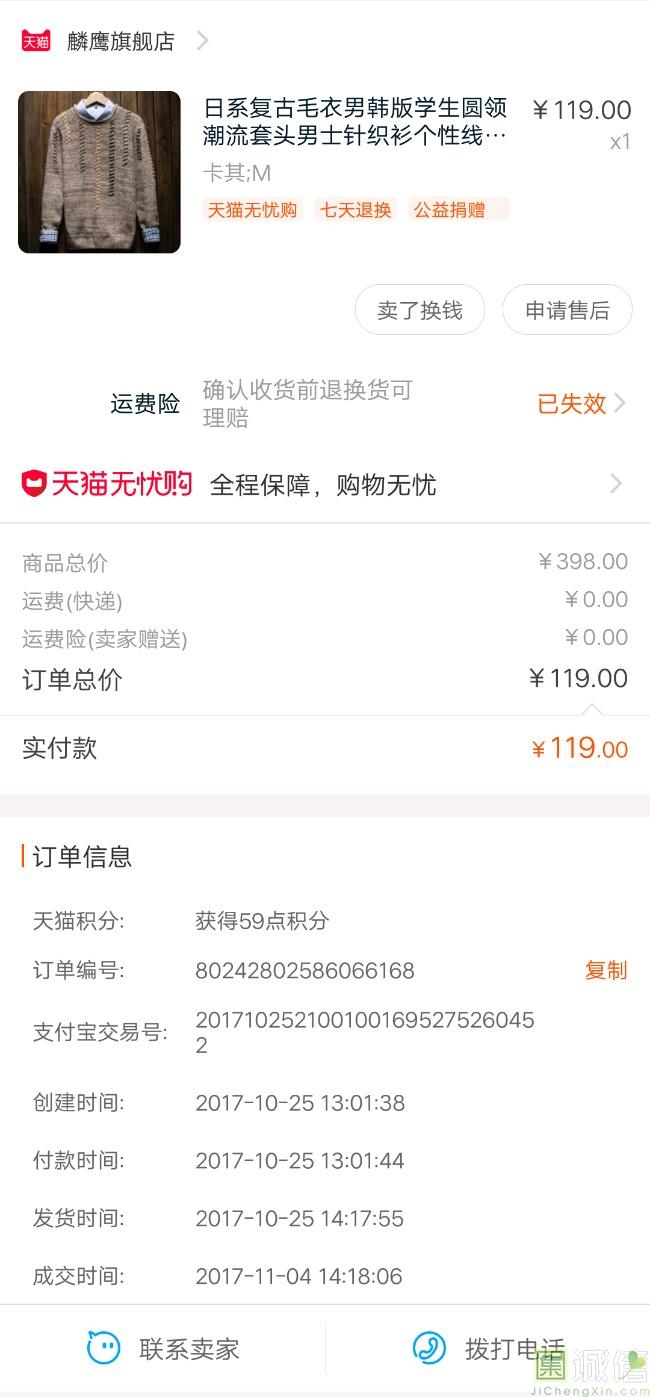Open the 麟鹰旗舰店 store page
The height and width of the screenshot is (1397, 650).
point(120,41)
